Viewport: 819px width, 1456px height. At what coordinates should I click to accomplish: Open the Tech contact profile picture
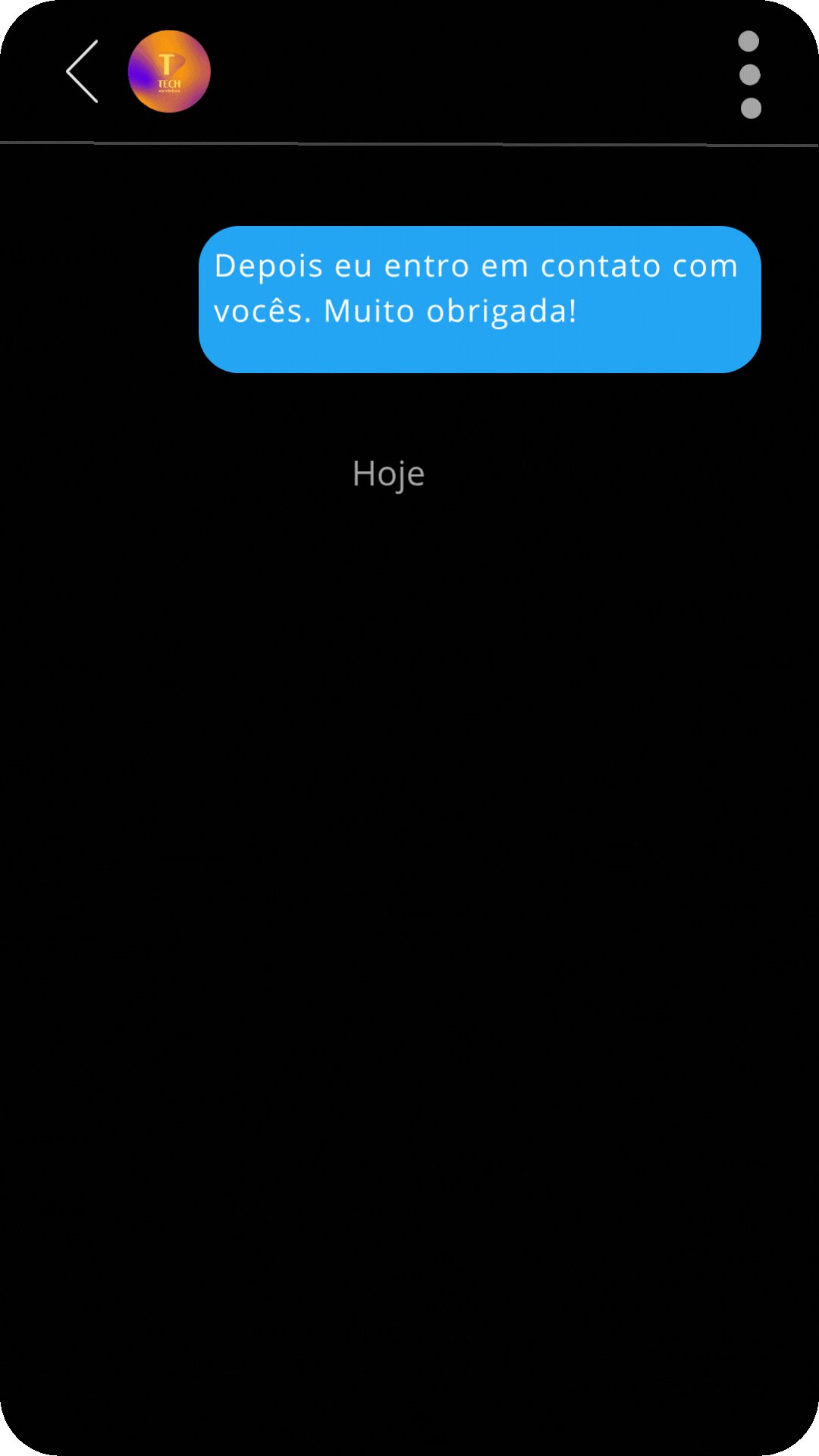pyautogui.click(x=169, y=71)
